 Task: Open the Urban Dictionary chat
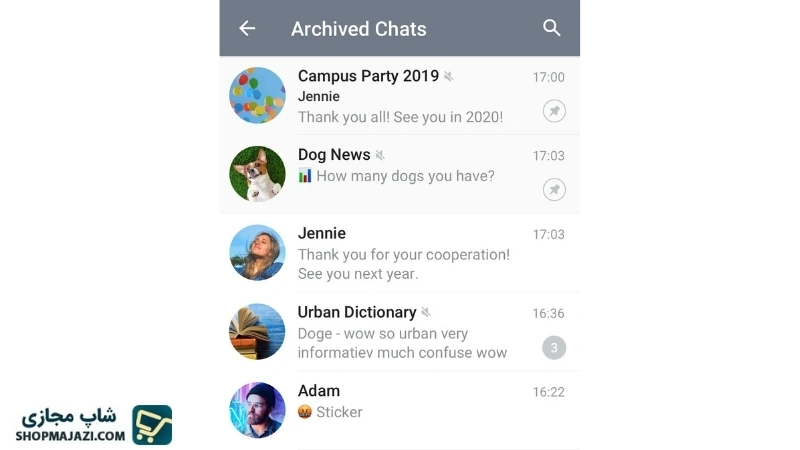point(400,332)
